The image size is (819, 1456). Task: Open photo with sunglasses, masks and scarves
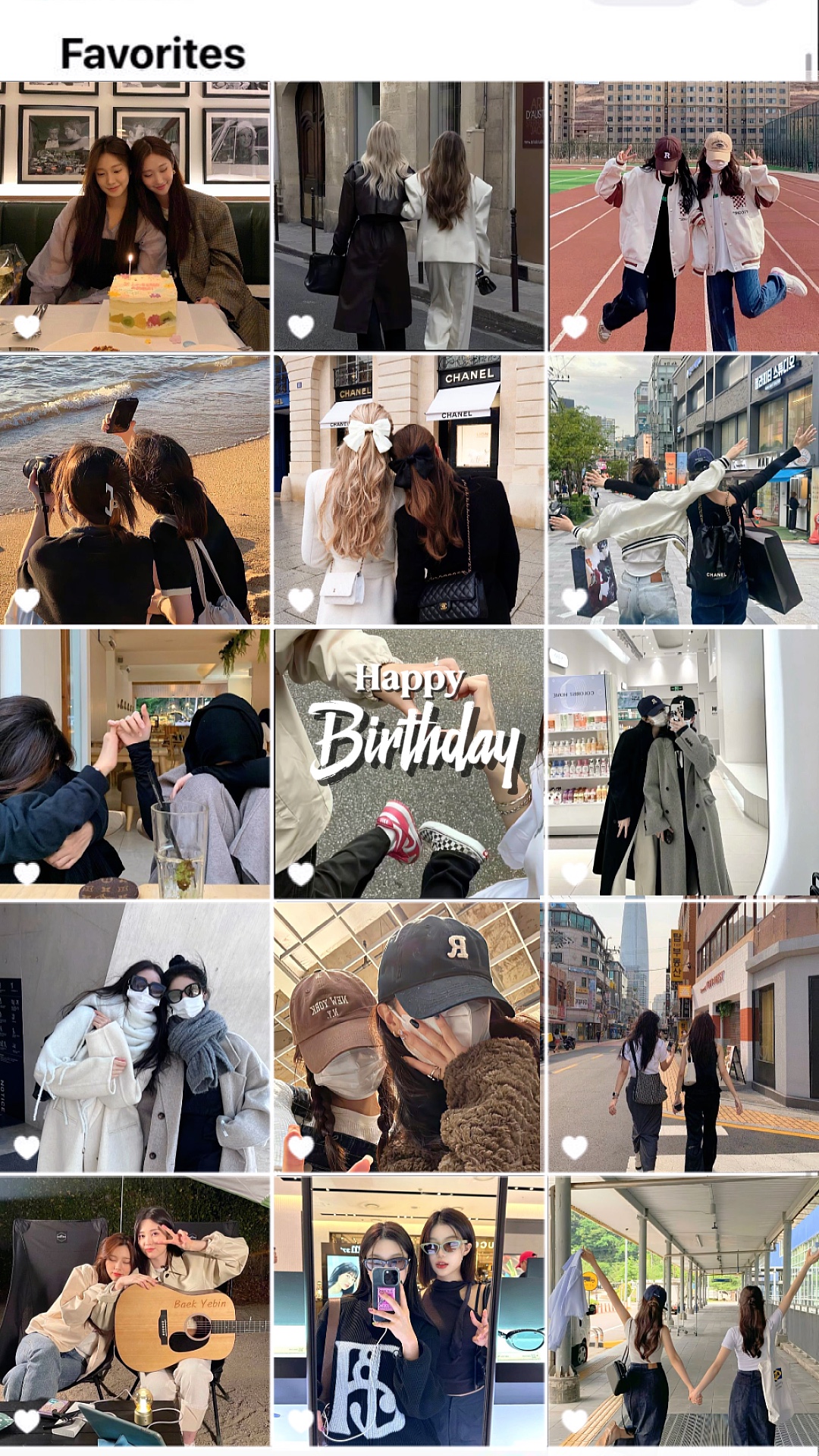[135, 1037]
